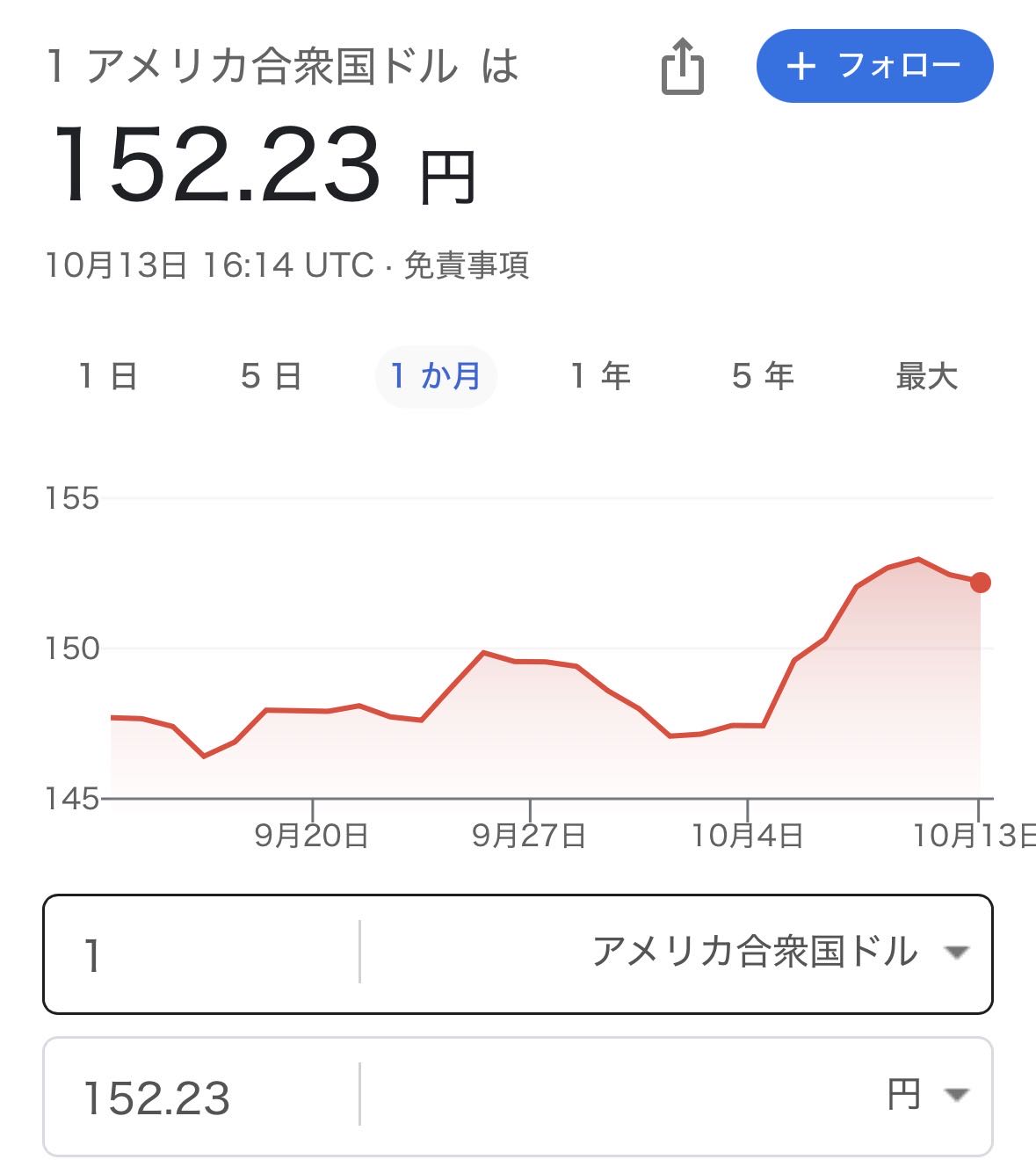The image size is (1036, 1174).
Task: Edit the 152.23 yen amount field
Action: [200, 1097]
